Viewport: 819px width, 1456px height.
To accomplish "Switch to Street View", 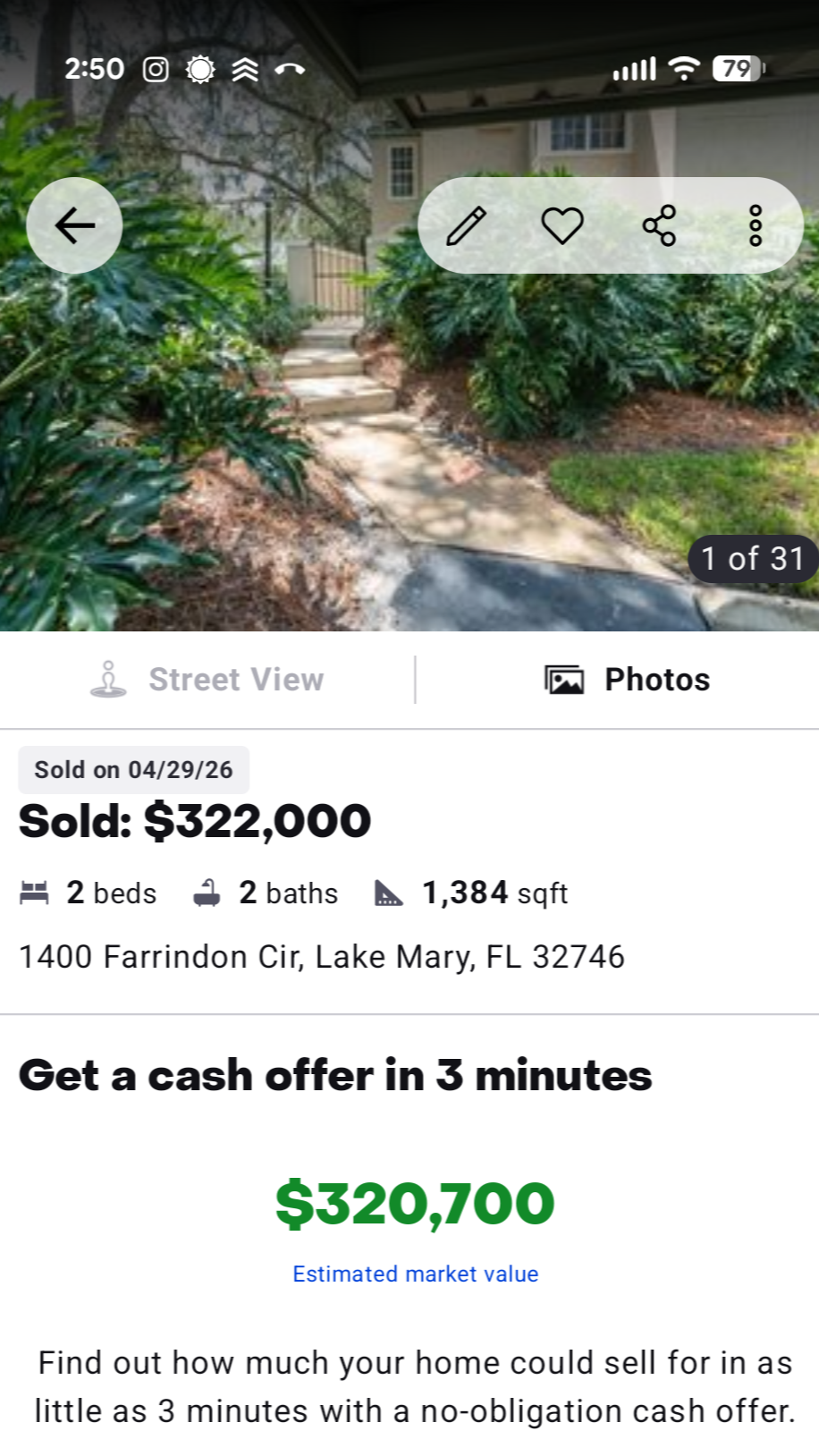I will 207,680.
